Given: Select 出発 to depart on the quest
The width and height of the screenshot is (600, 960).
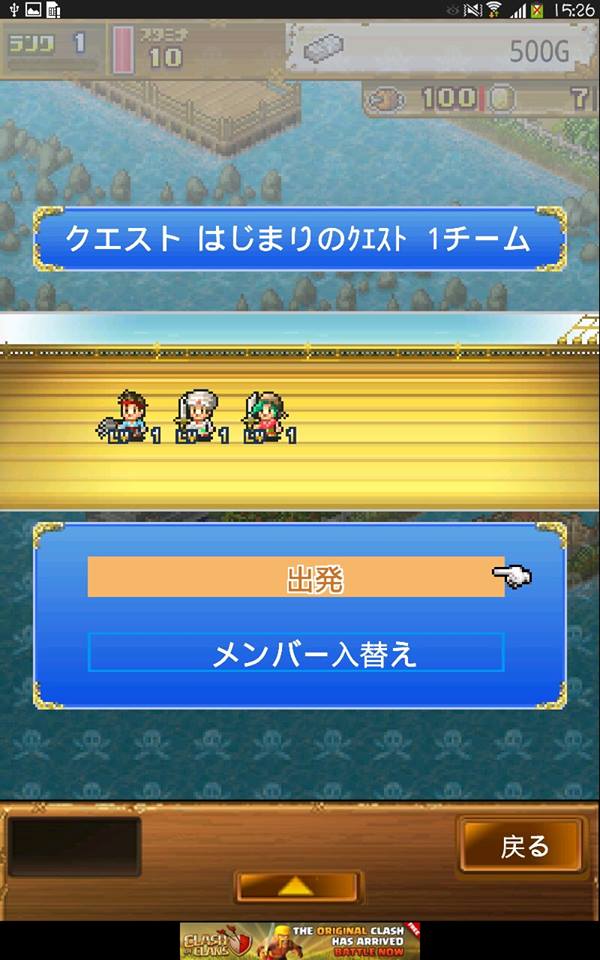Looking at the screenshot, I should tap(296, 577).
